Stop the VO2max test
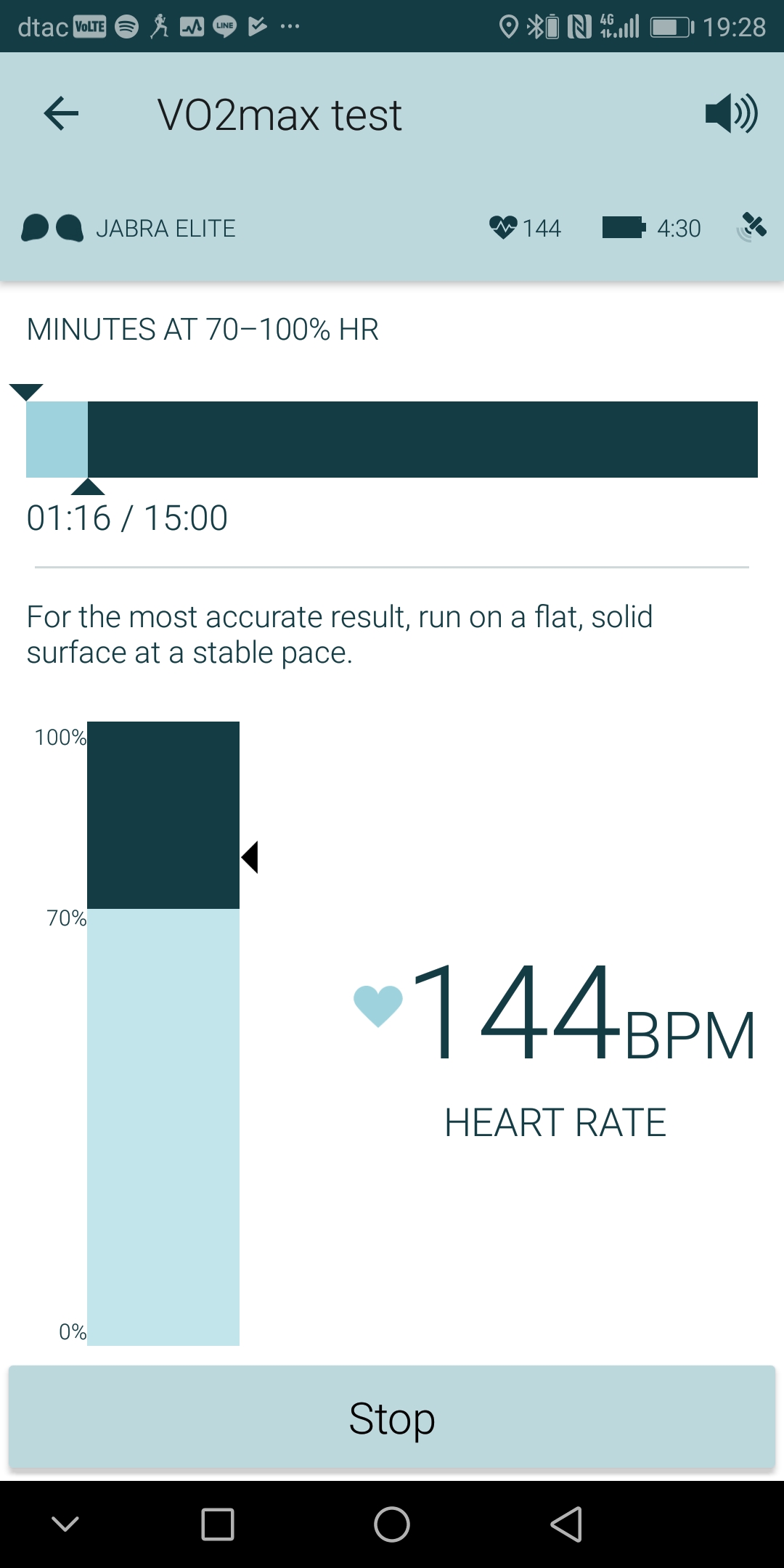Viewport: 784px width, 1568px height. [x=392, y=1418]
